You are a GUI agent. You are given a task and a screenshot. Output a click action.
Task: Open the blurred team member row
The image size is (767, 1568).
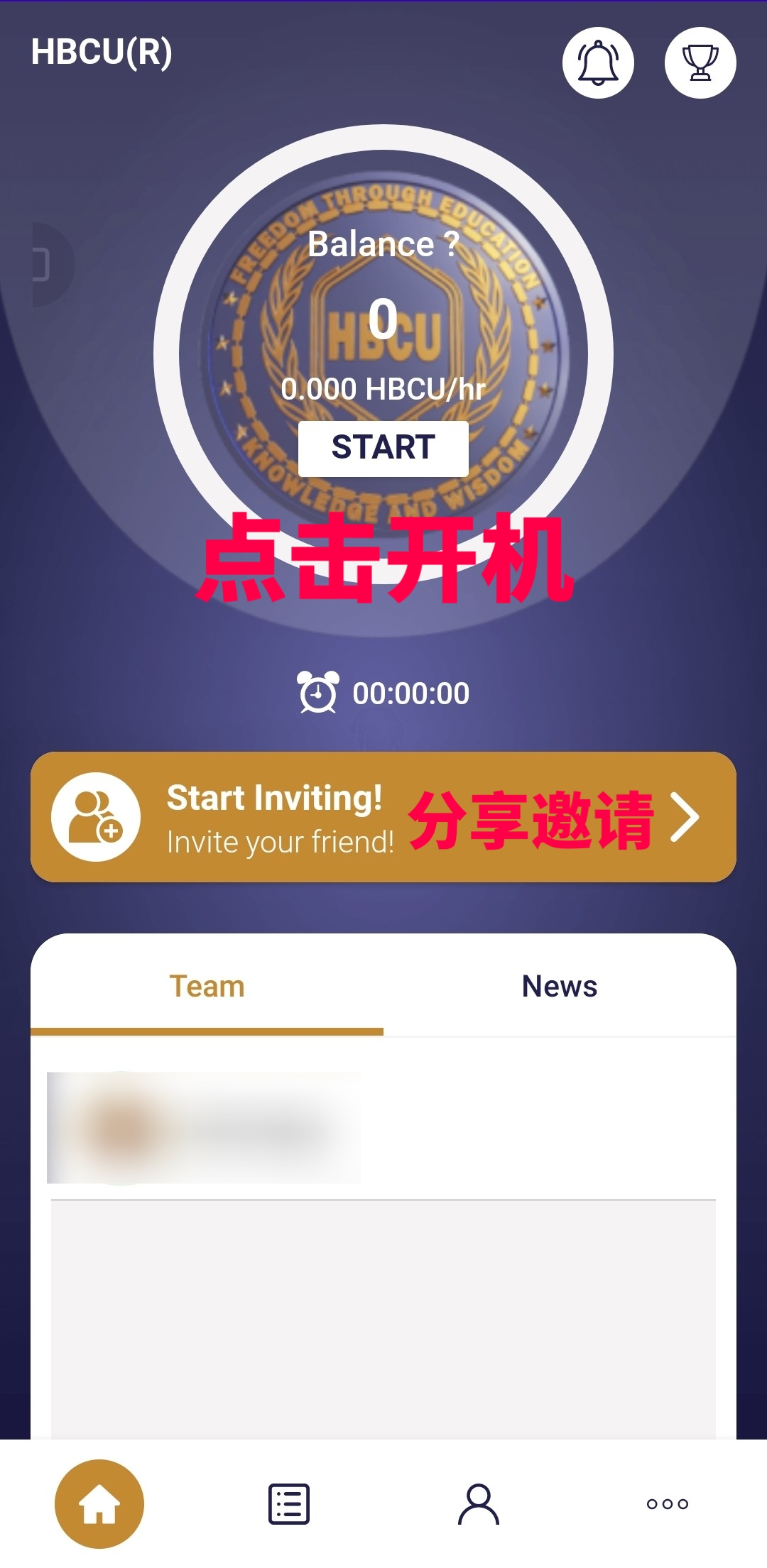coord(204,1127)
